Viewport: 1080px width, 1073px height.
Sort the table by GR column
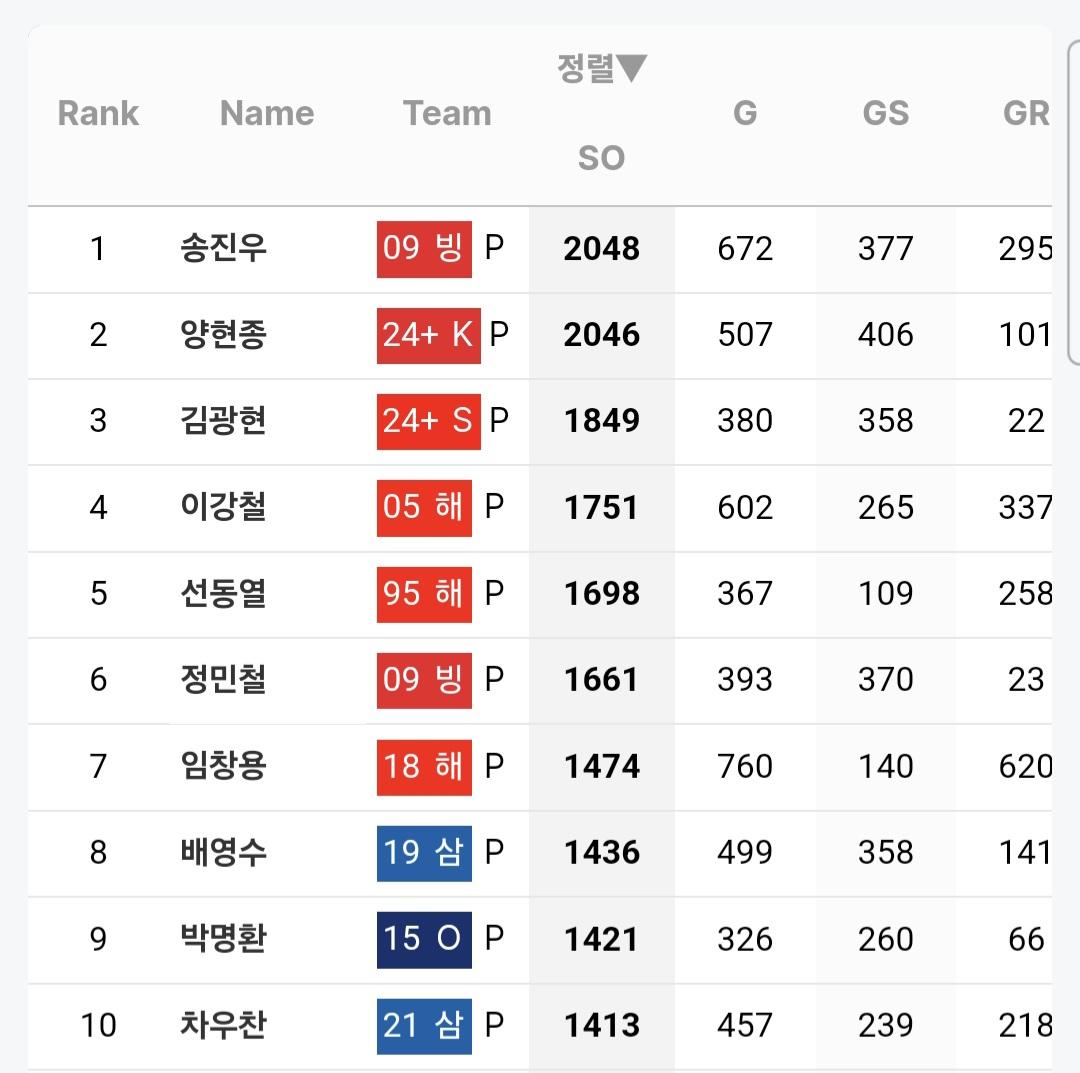[x=1025, y=113]
